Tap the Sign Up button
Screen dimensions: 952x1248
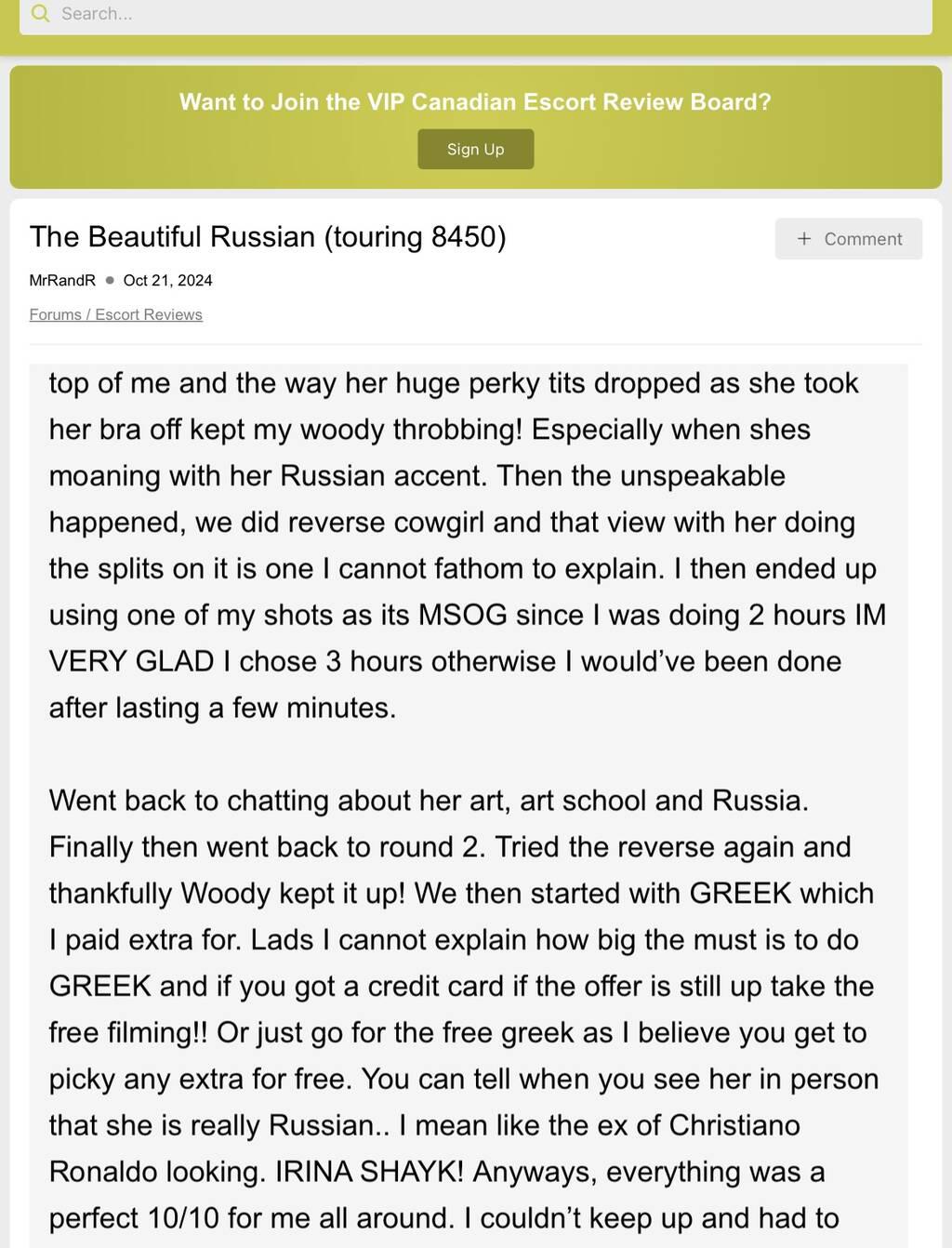(475, 149)
